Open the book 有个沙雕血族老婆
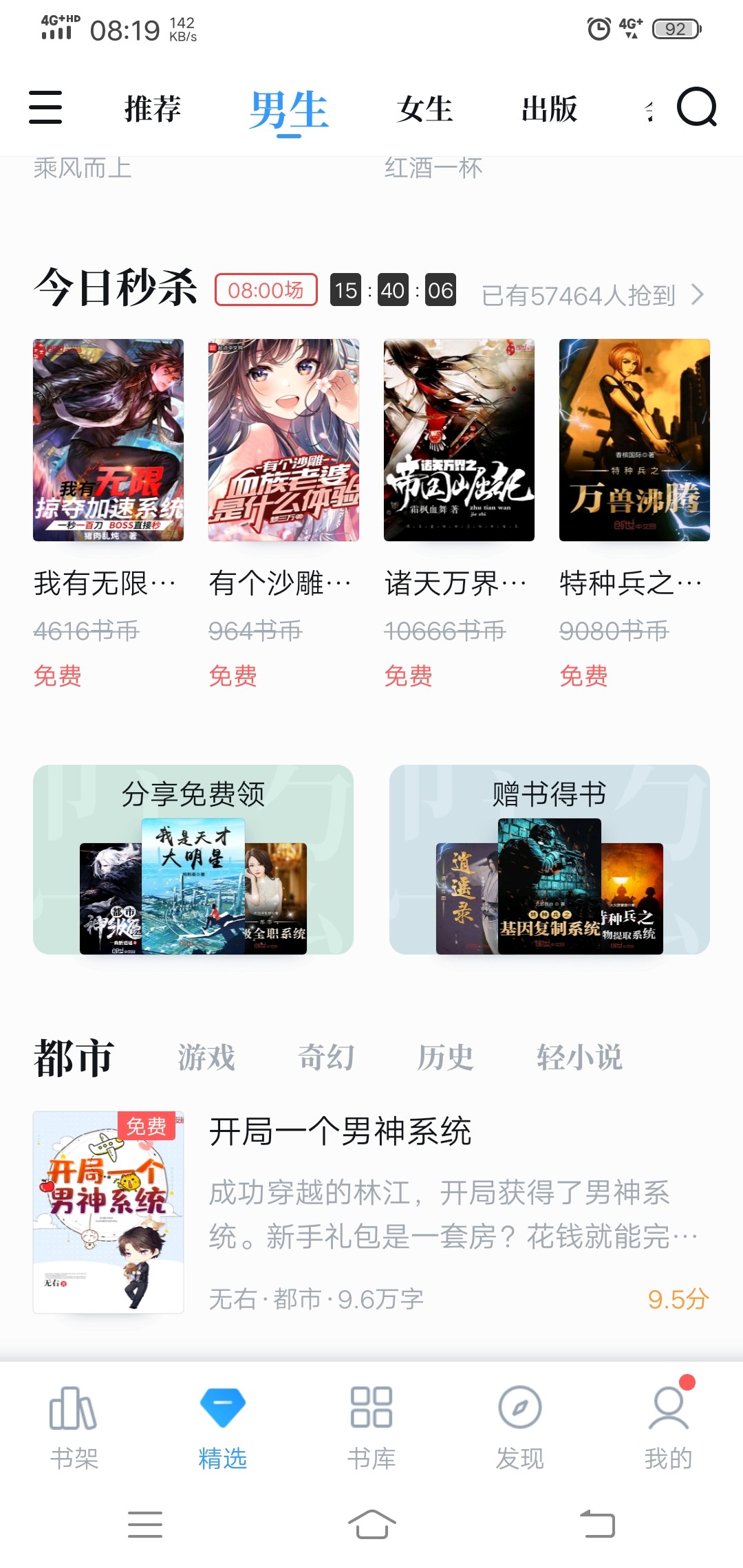The width and height of the screenshot is (743, 1568). pos(283,440)
